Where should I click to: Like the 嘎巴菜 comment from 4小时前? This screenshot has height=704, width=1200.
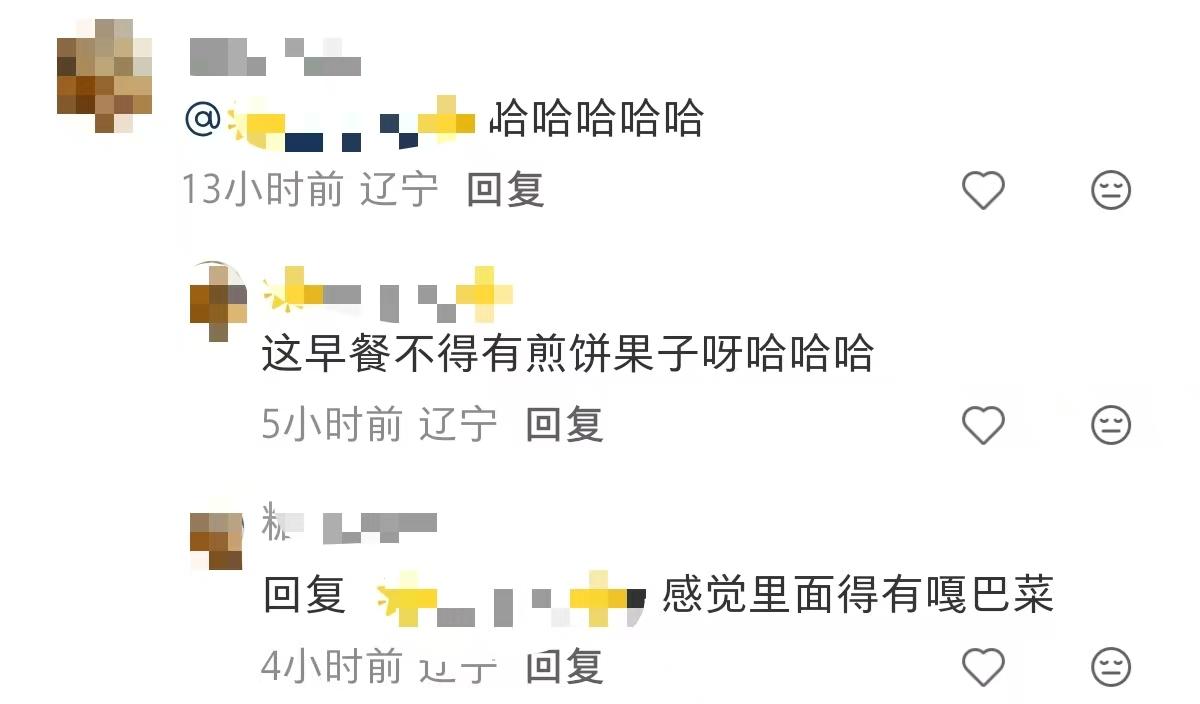982,666
